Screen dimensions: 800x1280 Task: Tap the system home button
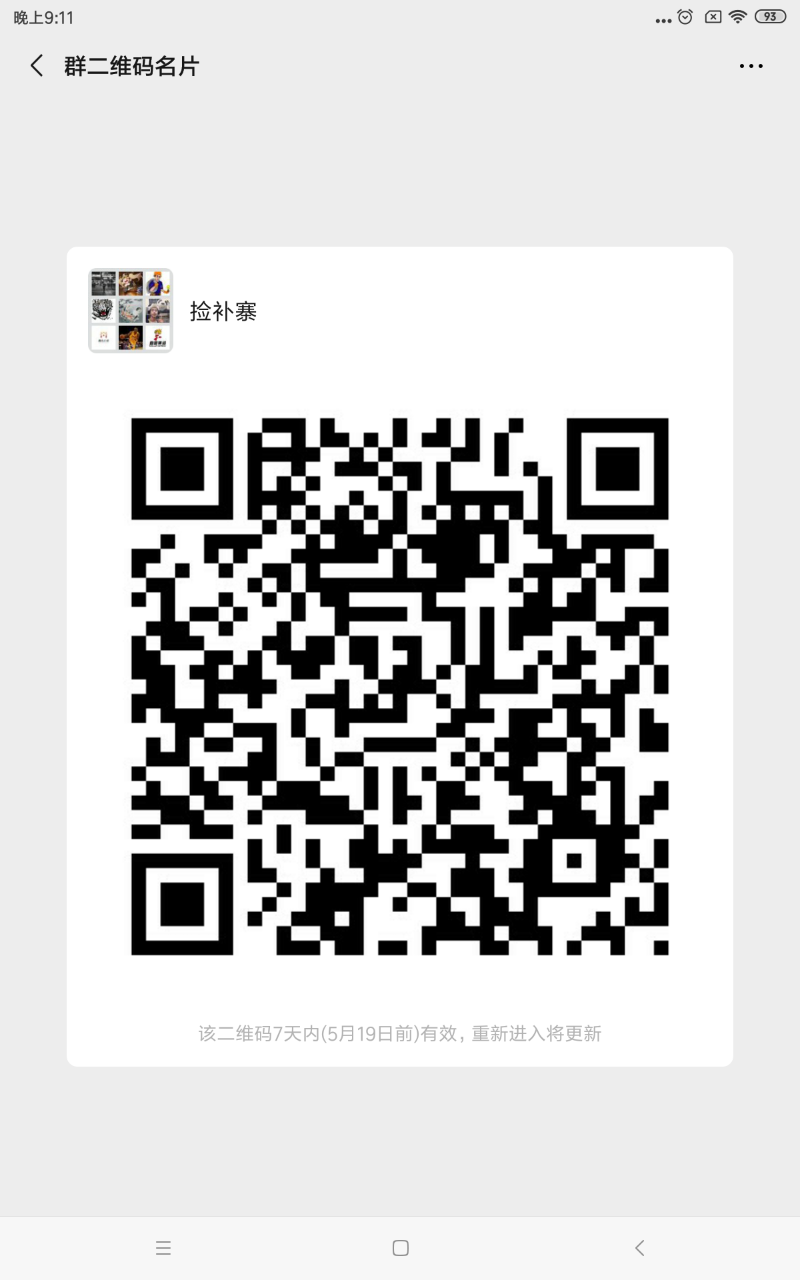(x=400, y=1247)
